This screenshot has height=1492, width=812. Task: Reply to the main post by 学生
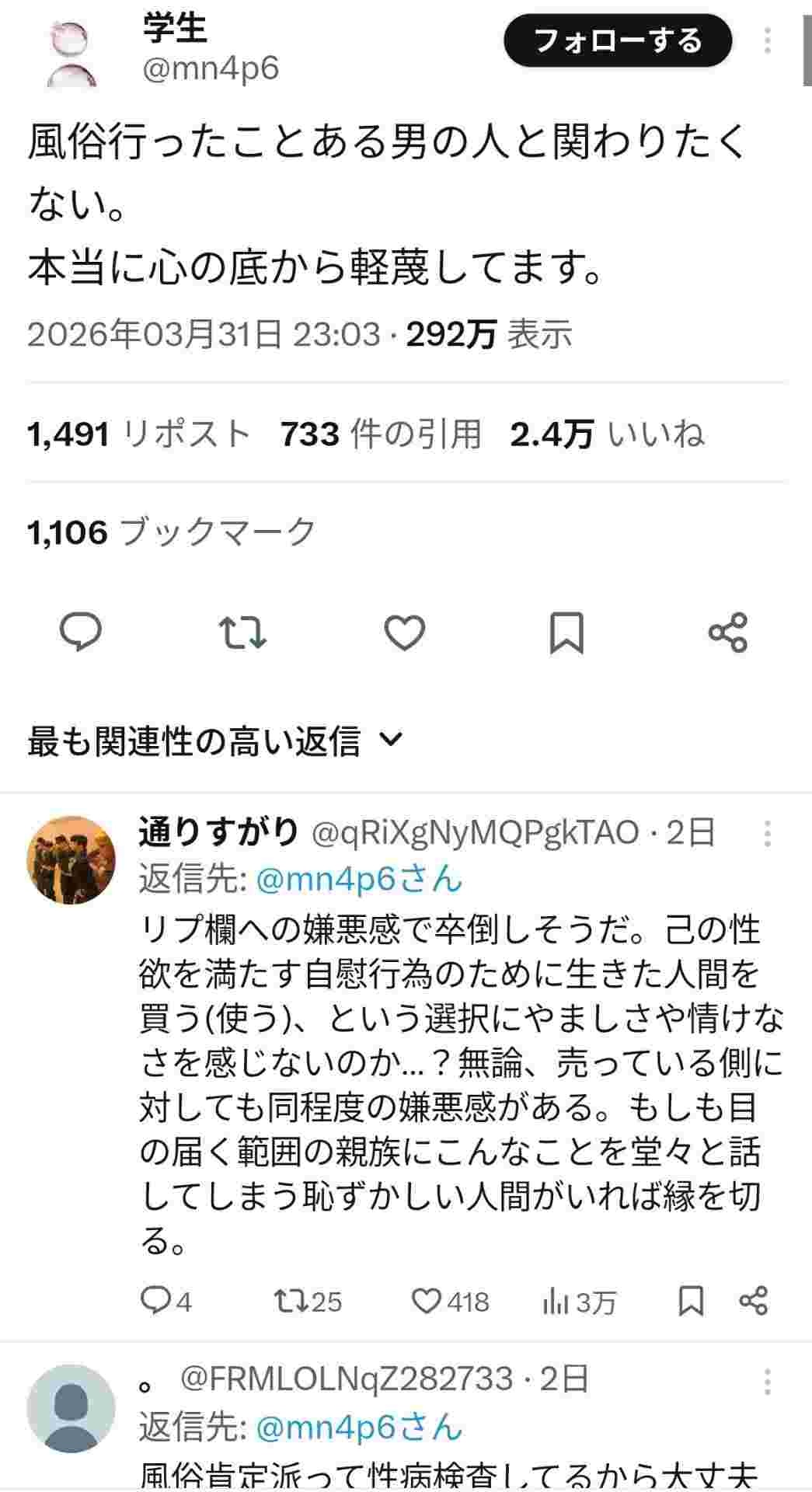[x=82, y=632]
